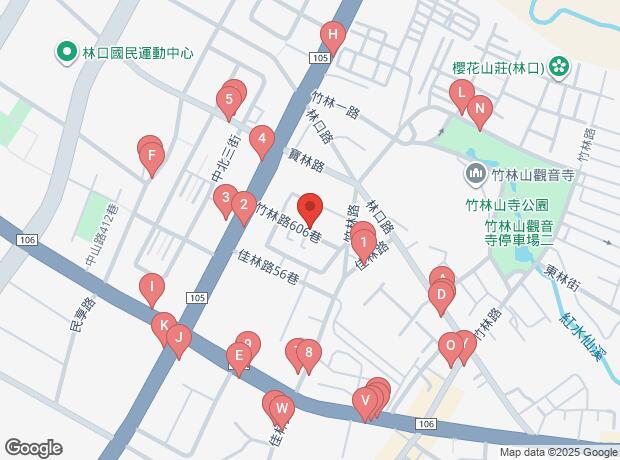The height and width of the screenshot is (460, 620).
Task: Select map marker V
Action: tap(365, 401)
